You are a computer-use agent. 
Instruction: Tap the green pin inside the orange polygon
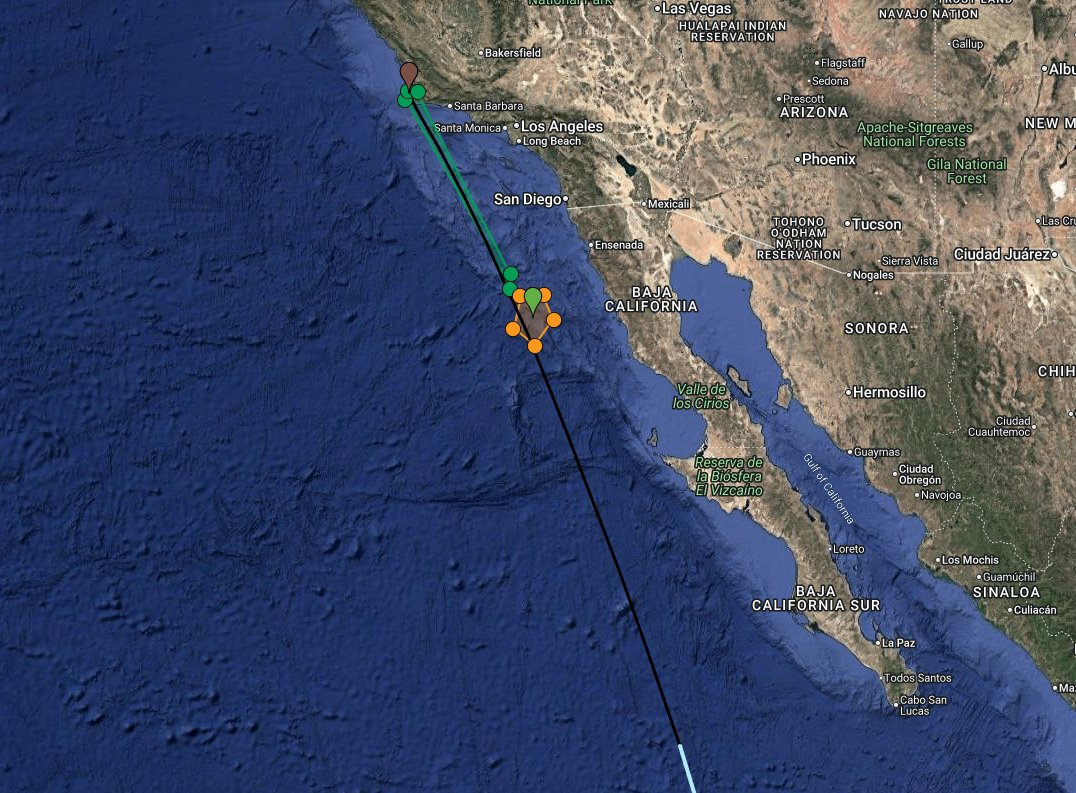534,298
